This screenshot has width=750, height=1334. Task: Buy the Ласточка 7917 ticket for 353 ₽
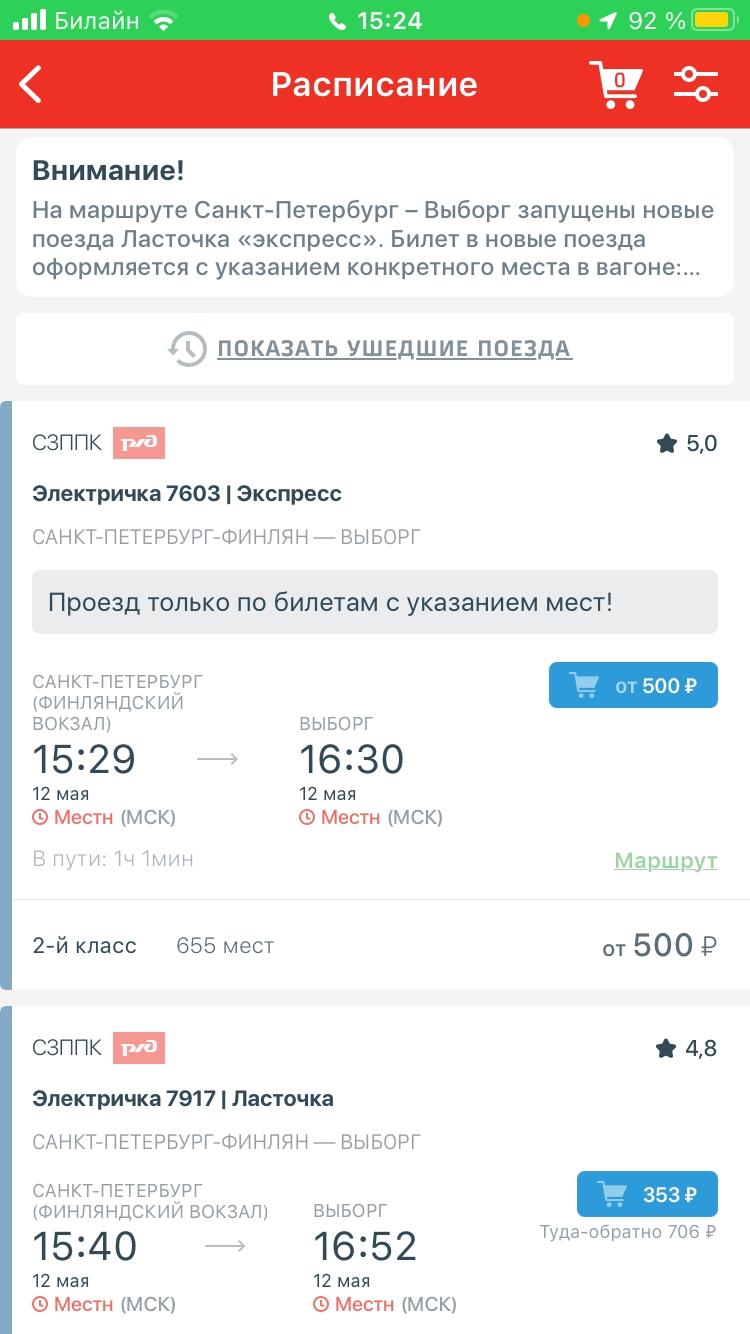[x=647, y=1194]
